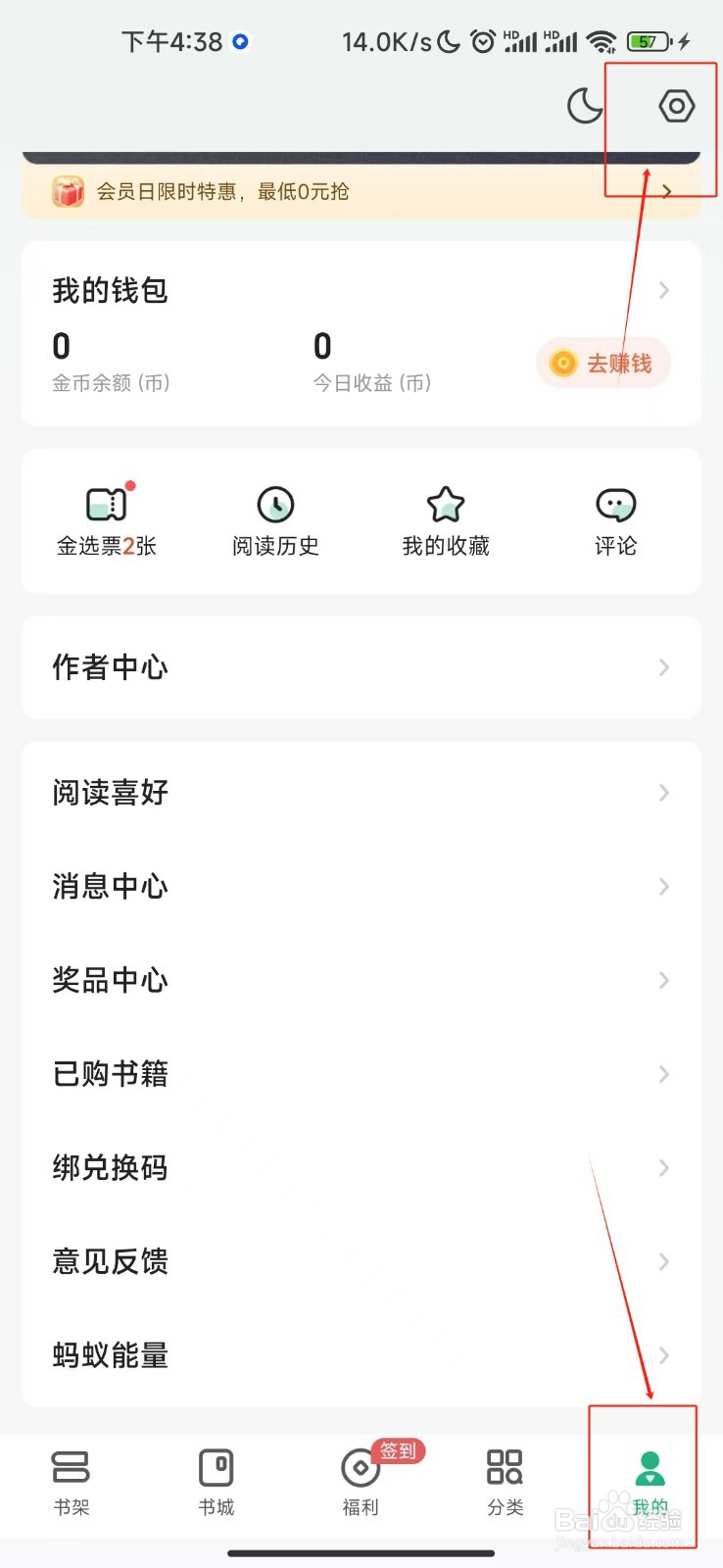Open 我的收藏 favorites star icon

446,519
